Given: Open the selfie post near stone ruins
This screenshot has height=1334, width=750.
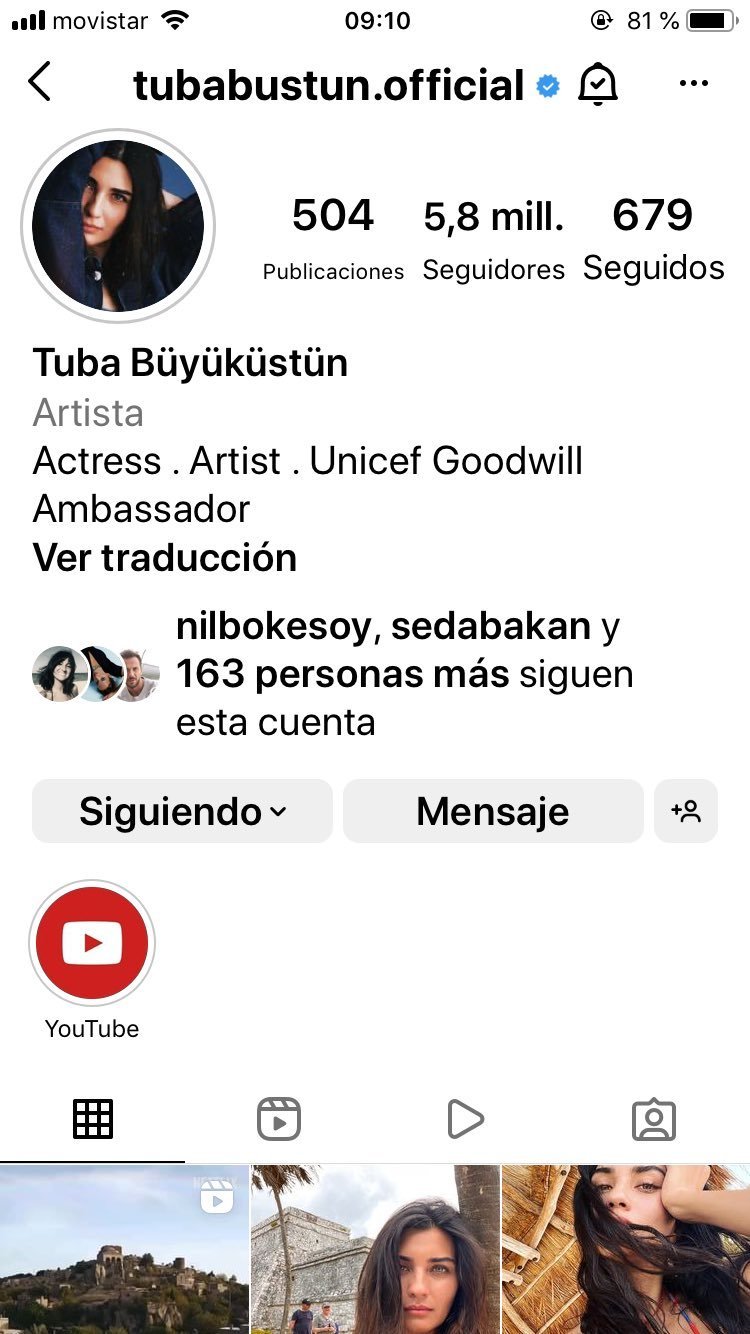Looking at the screenshot, I should pos(375,1249).
